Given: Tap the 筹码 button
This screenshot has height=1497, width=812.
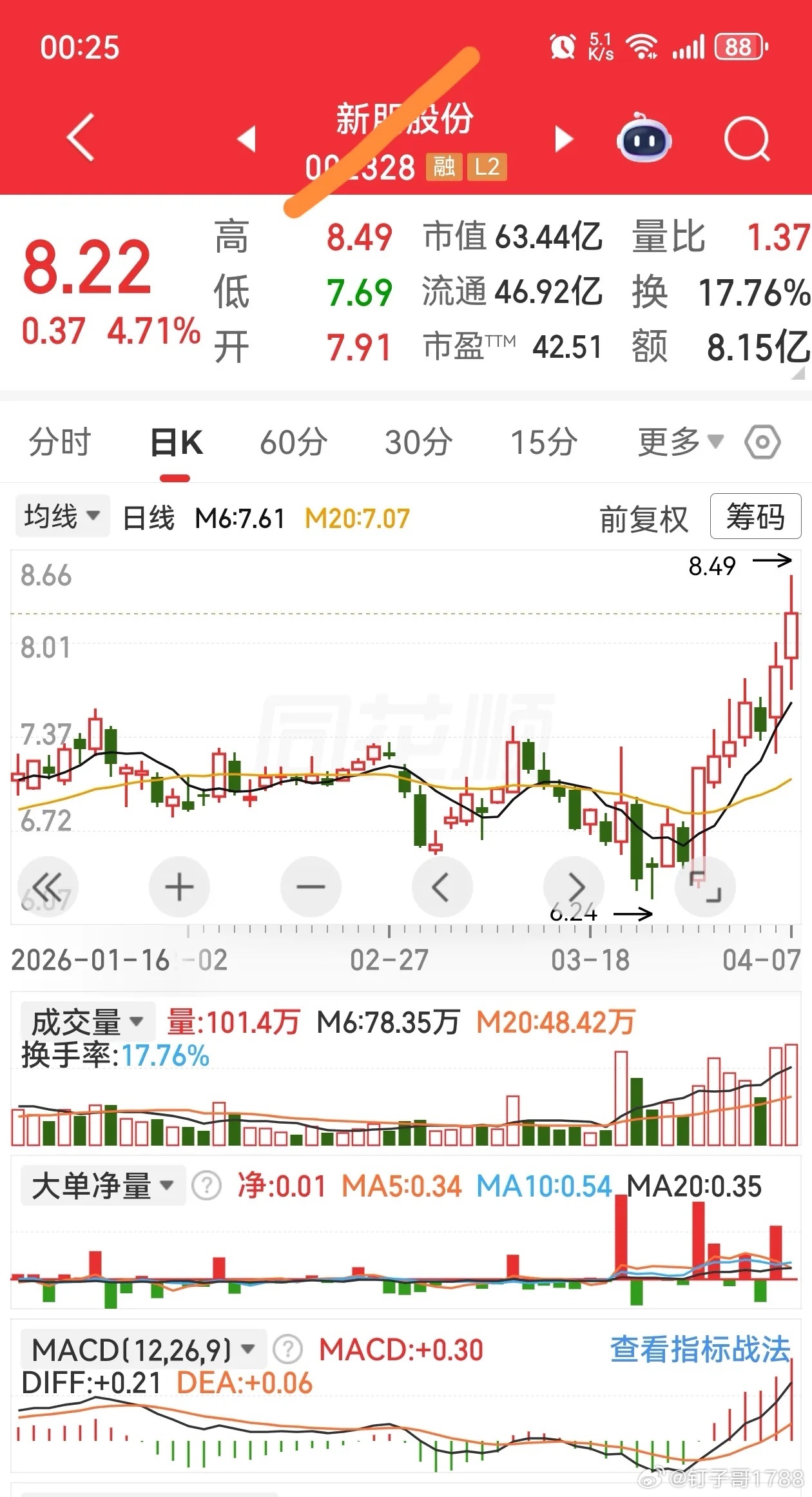Looking at the screenshot, I should (755, 516).
